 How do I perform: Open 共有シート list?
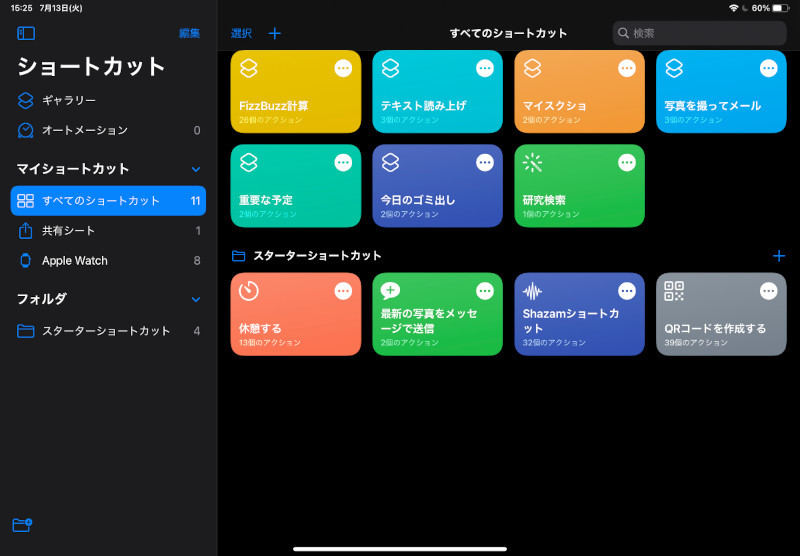pyautogui.click(x=68, y=231)
